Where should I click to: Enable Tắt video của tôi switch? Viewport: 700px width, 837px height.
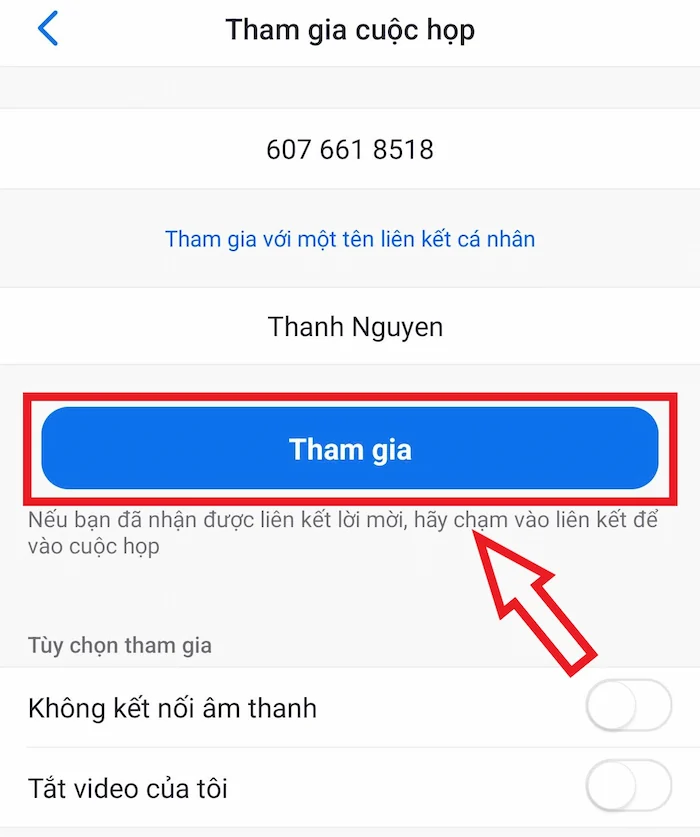(x=628, y=787)
